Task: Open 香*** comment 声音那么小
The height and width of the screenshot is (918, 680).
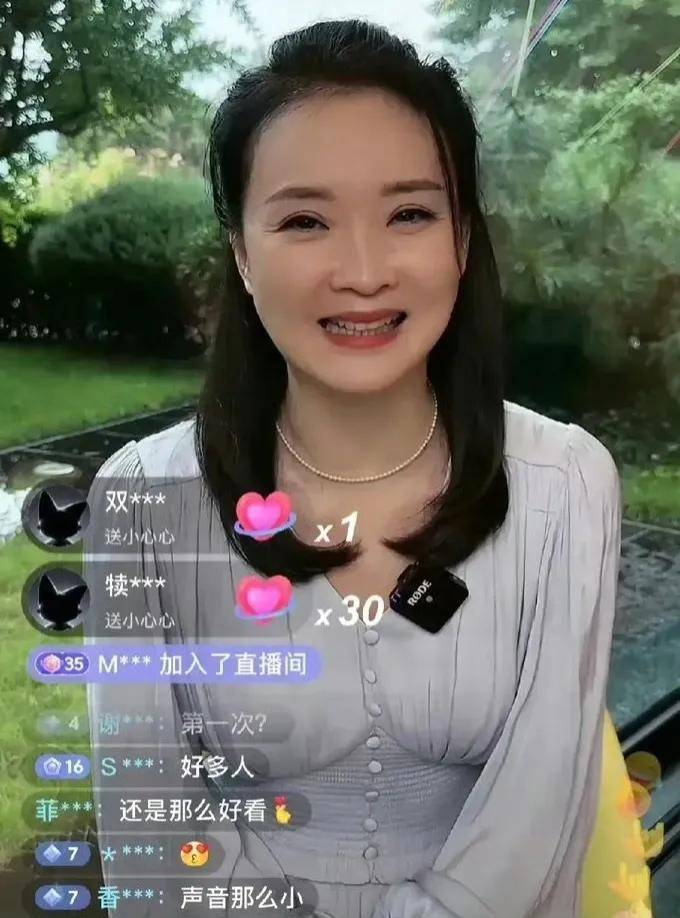Action: (x=175, y=897)
